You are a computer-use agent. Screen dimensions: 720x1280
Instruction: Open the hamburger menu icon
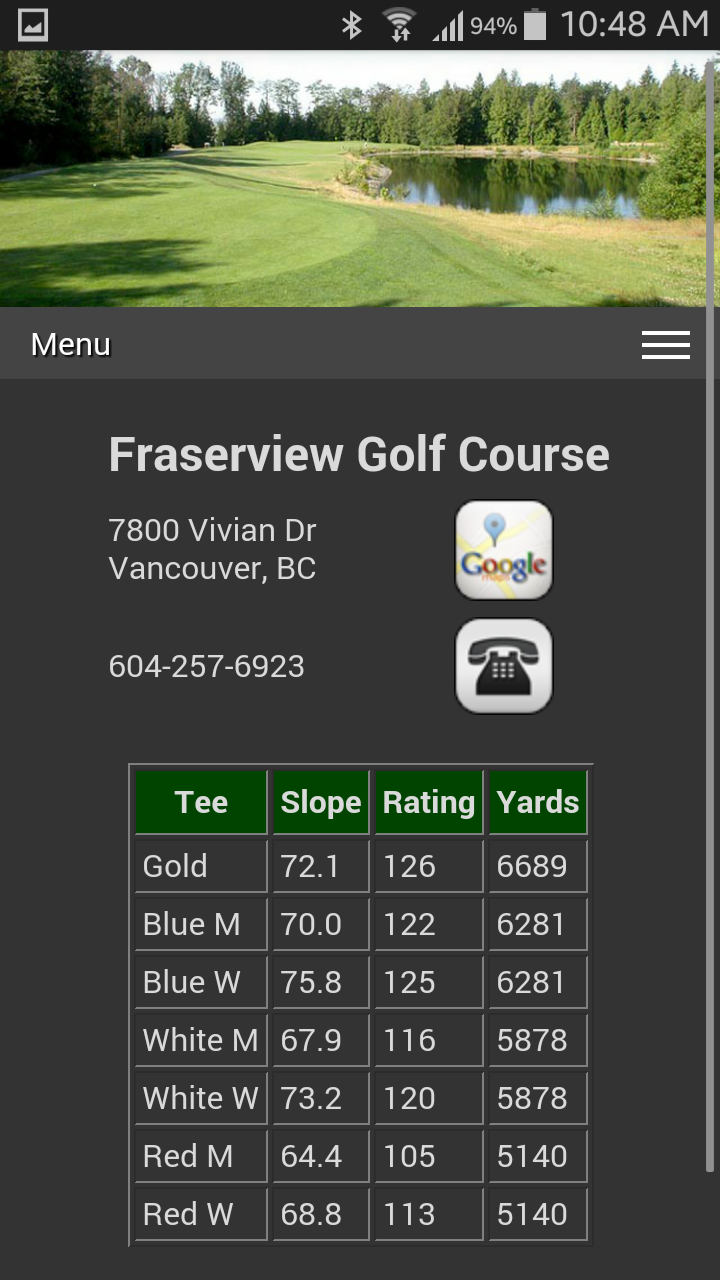666,344
